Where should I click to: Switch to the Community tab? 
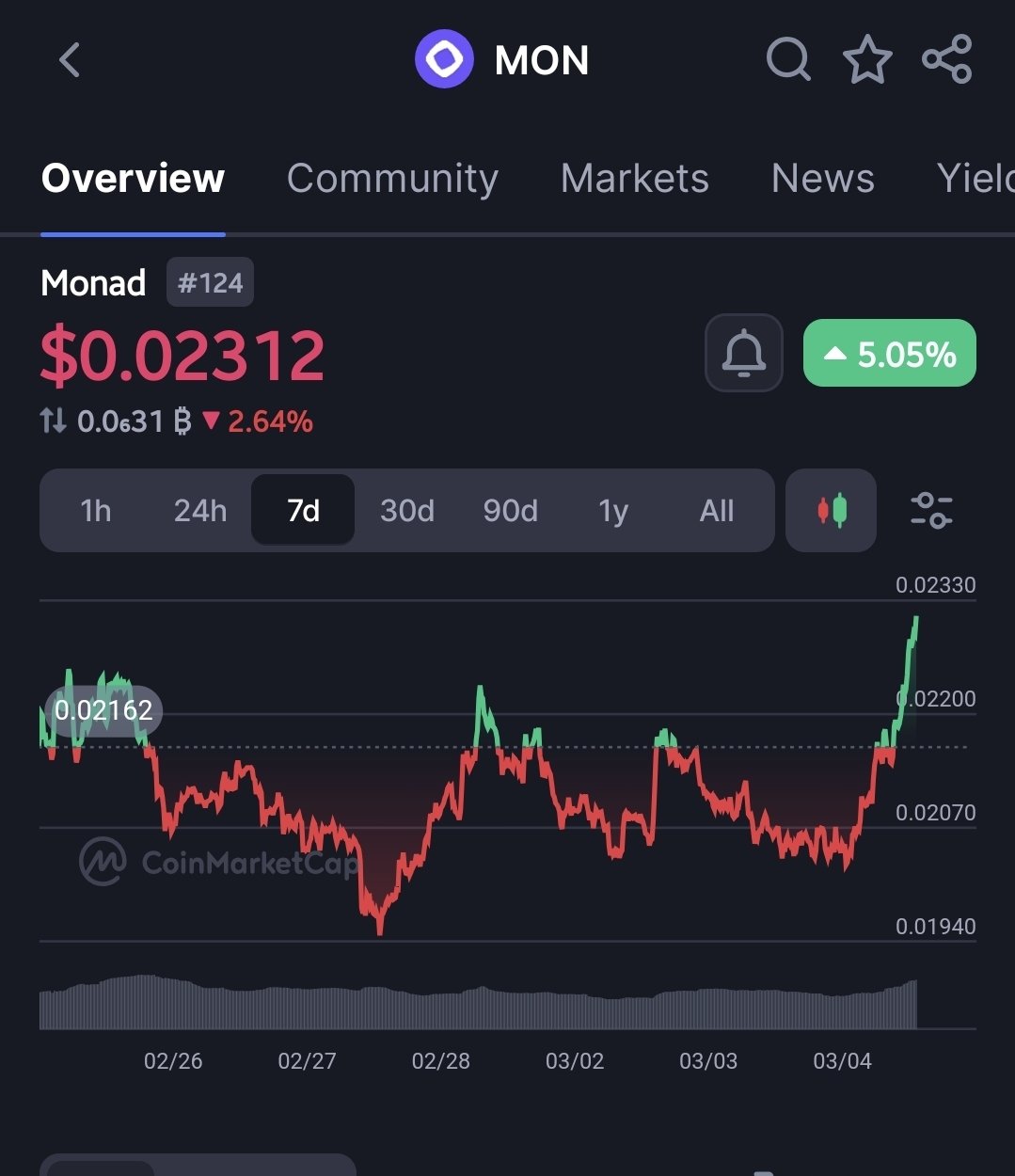click(x=392, y=178)
